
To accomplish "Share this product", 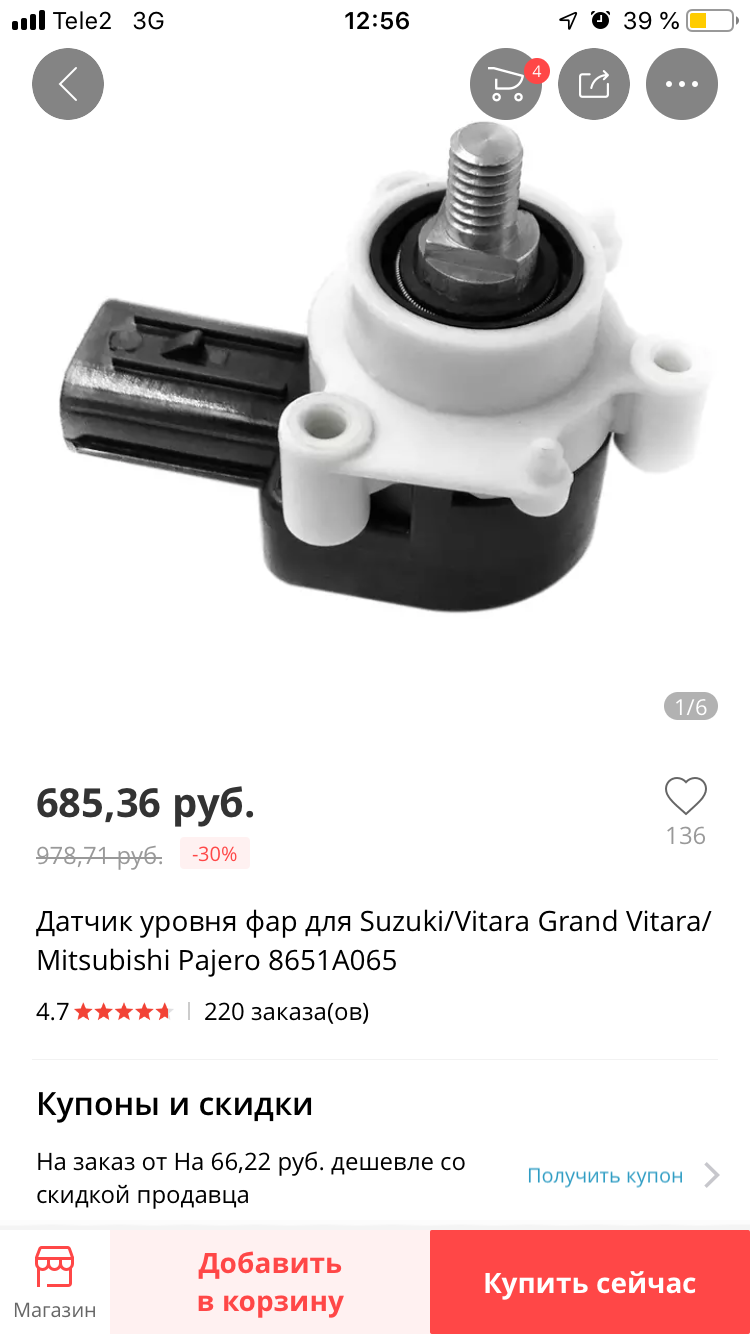I will point(594,84).
